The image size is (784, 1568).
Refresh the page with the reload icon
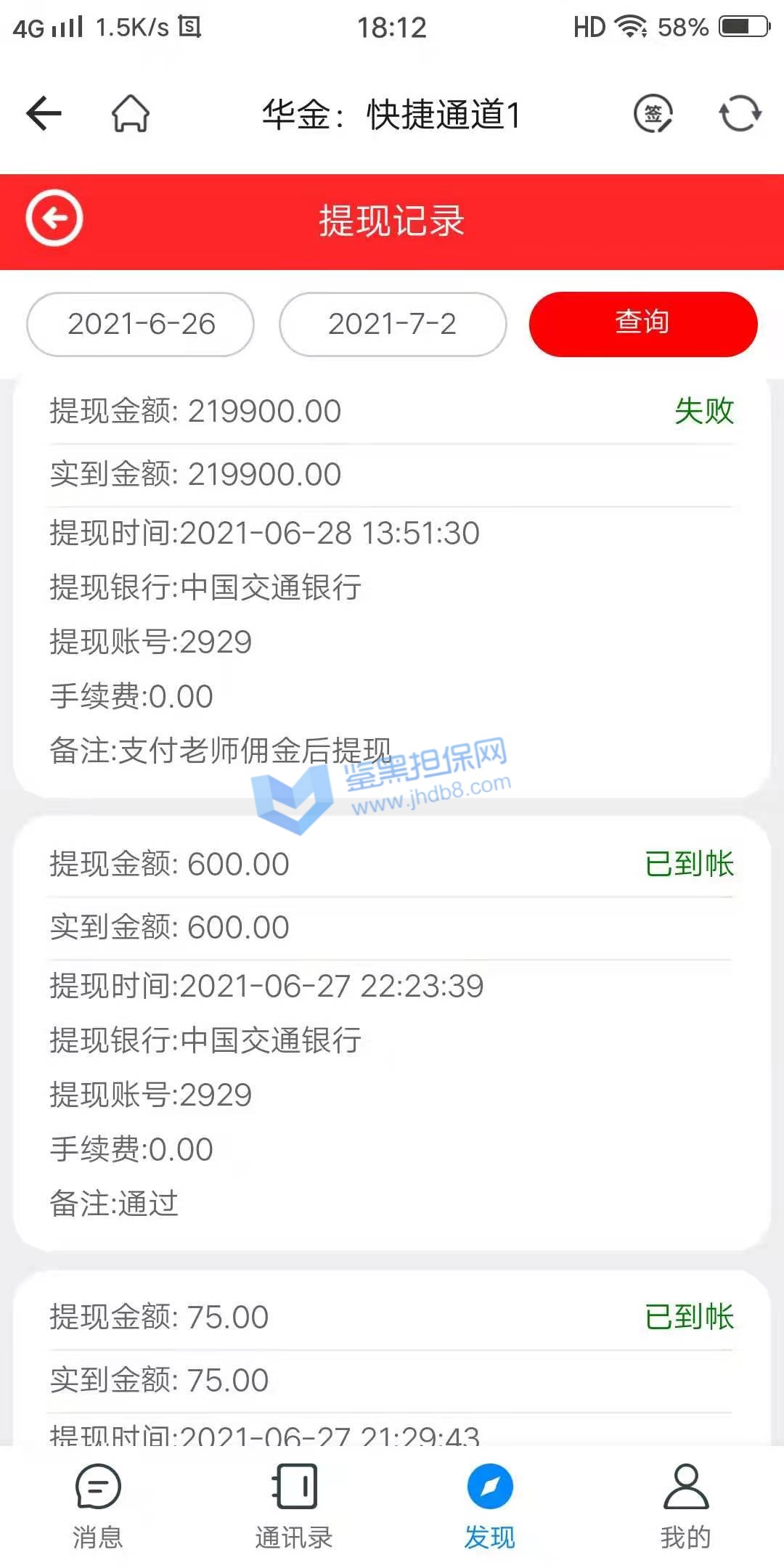click(740, 114)
